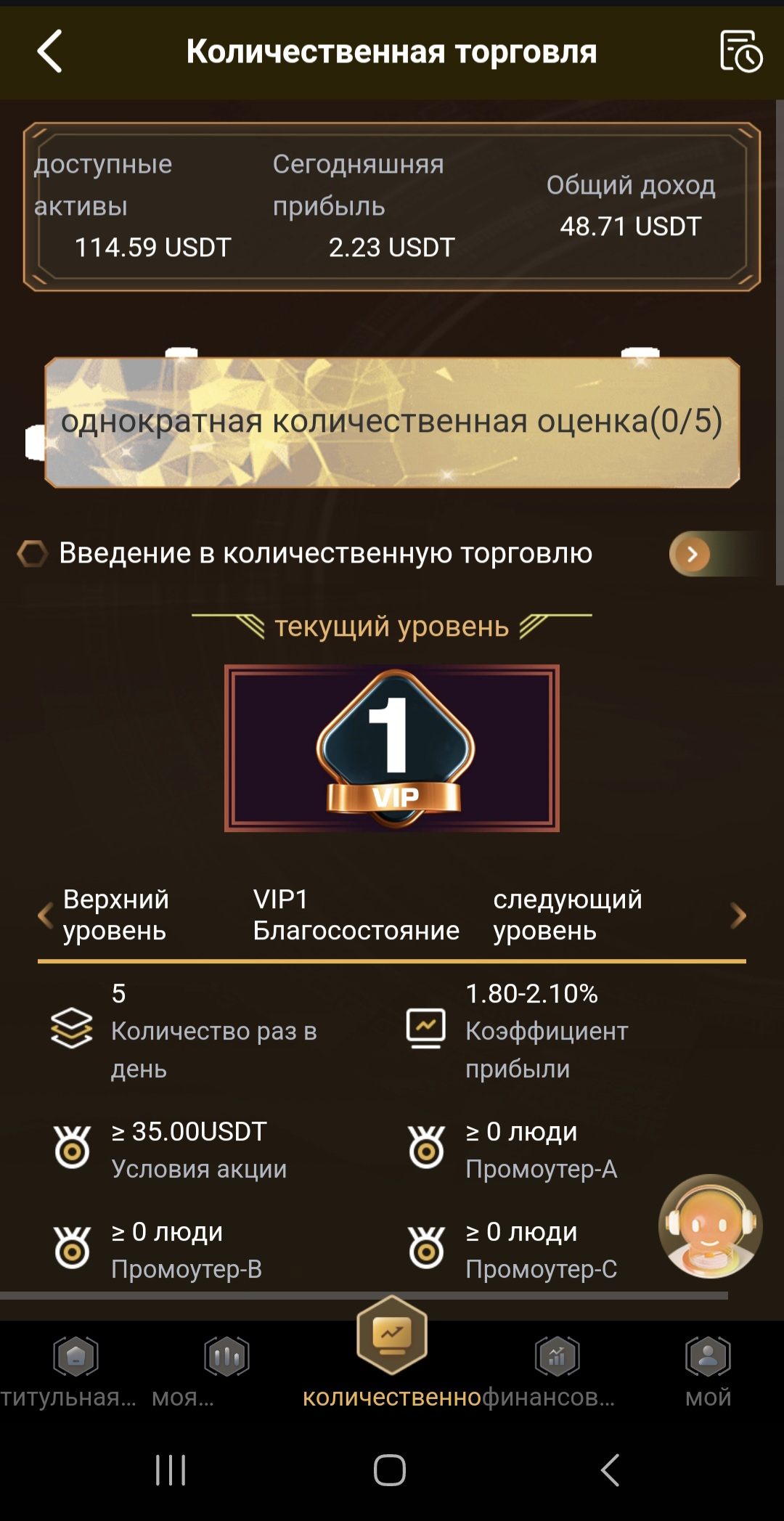Tap the right arrow of level tabs
Screen dimensions: 784x1521
click(x=738, y=916)
